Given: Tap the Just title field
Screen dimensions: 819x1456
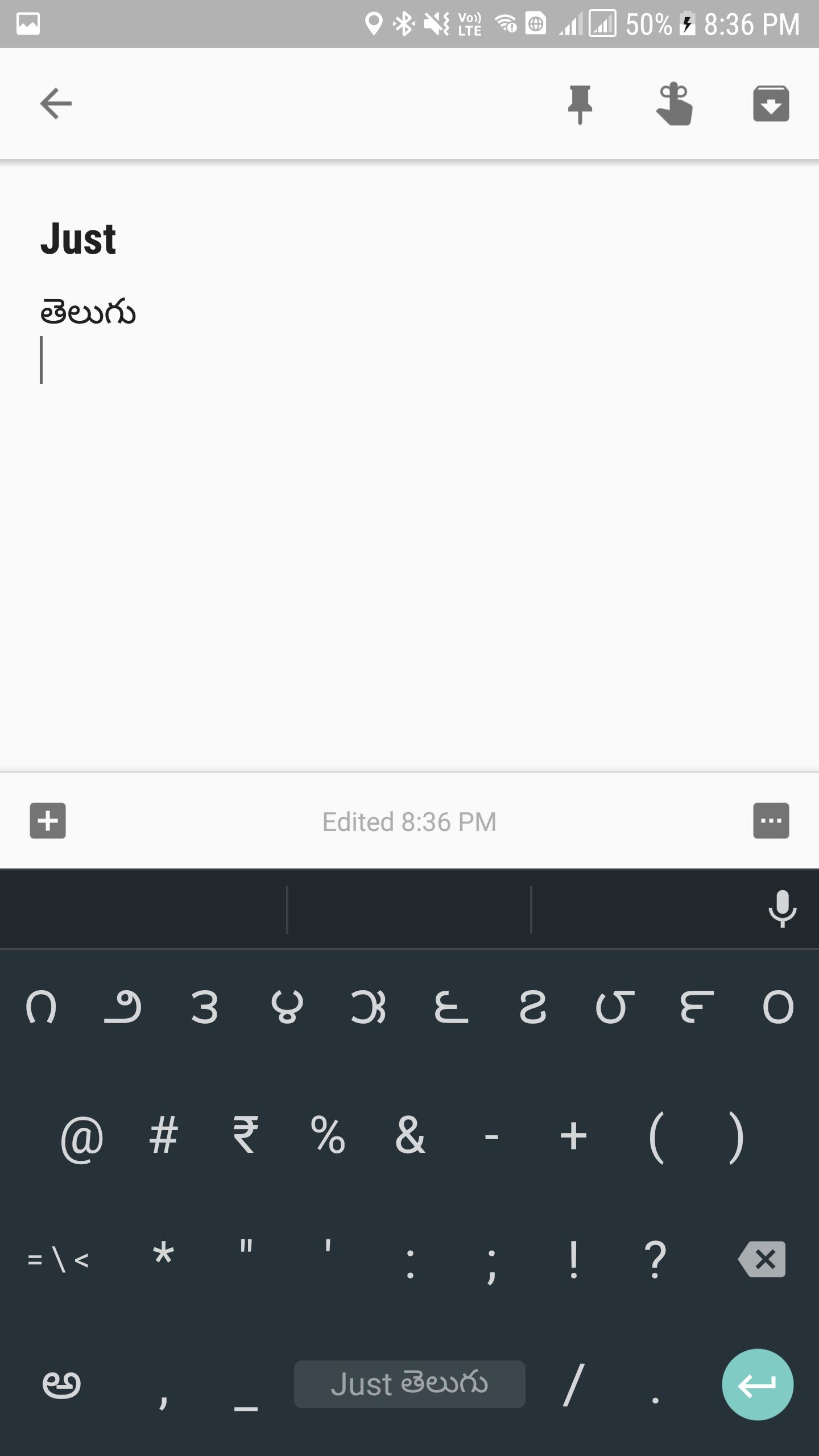Looking at the screenshot, I should (78, 239).
